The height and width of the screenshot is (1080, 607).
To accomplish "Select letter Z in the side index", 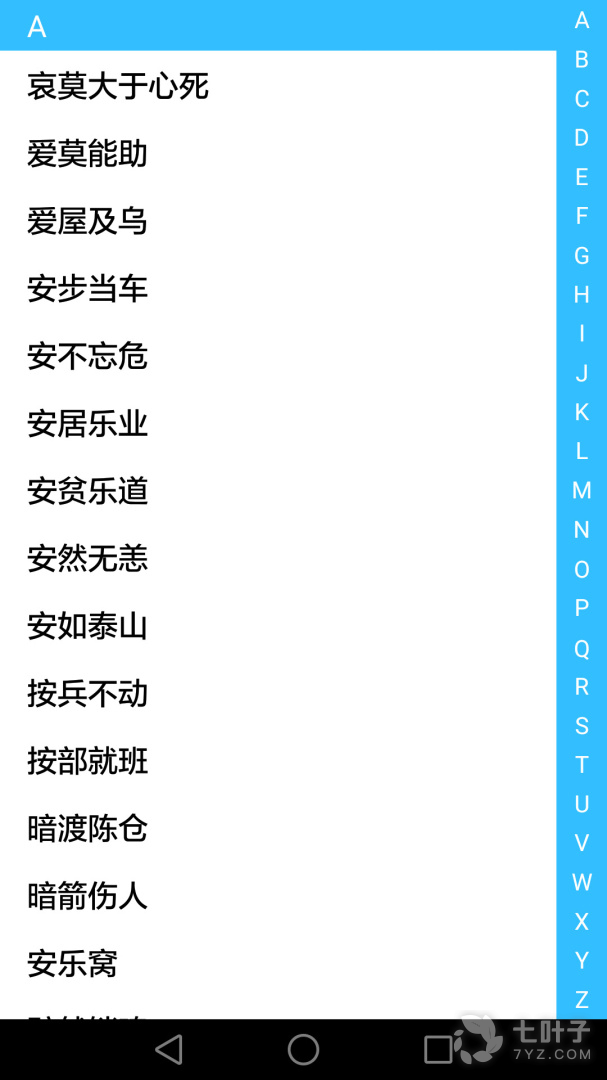I will pyautogui.click(x=581, y=999).
